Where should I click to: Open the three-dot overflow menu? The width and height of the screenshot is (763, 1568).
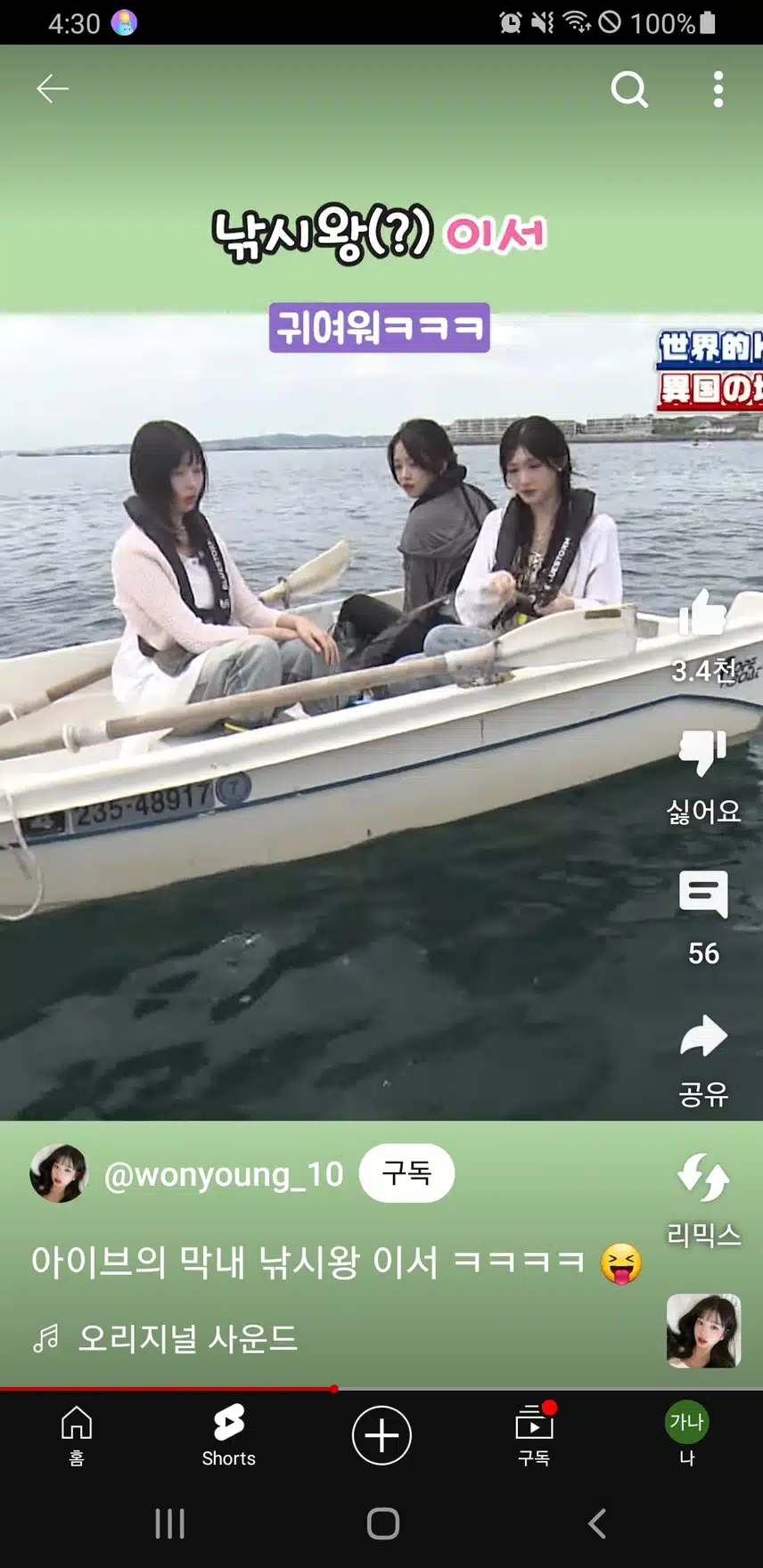tap(718, 90)
